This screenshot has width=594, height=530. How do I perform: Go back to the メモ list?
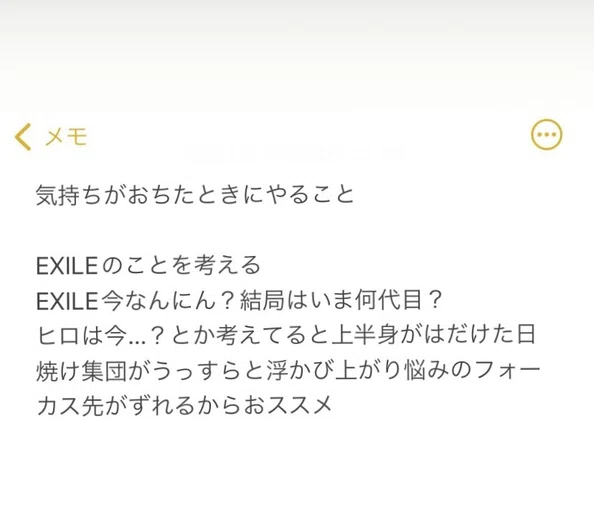click(x=51, y=136)
